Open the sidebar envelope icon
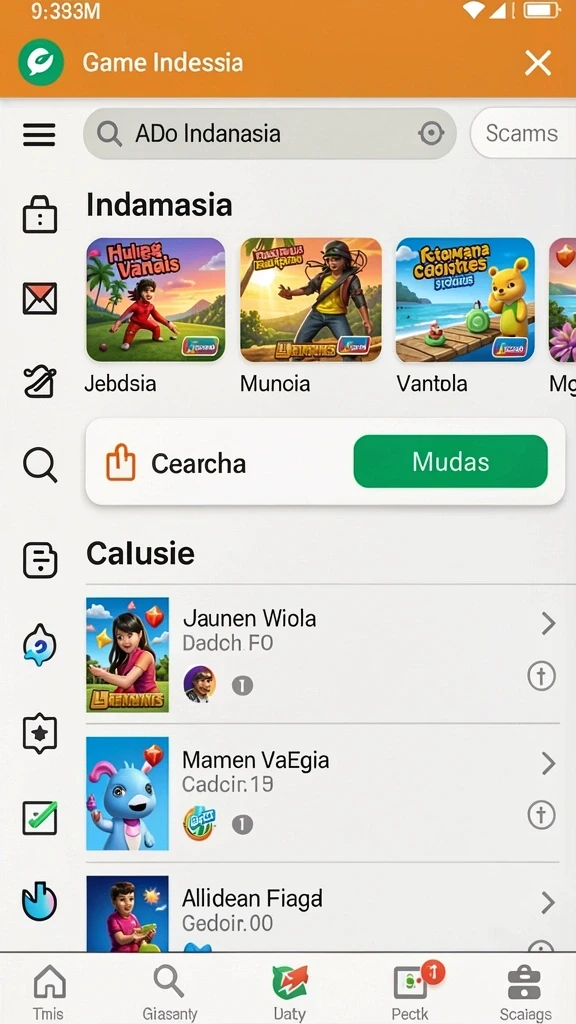 point(40,298)
